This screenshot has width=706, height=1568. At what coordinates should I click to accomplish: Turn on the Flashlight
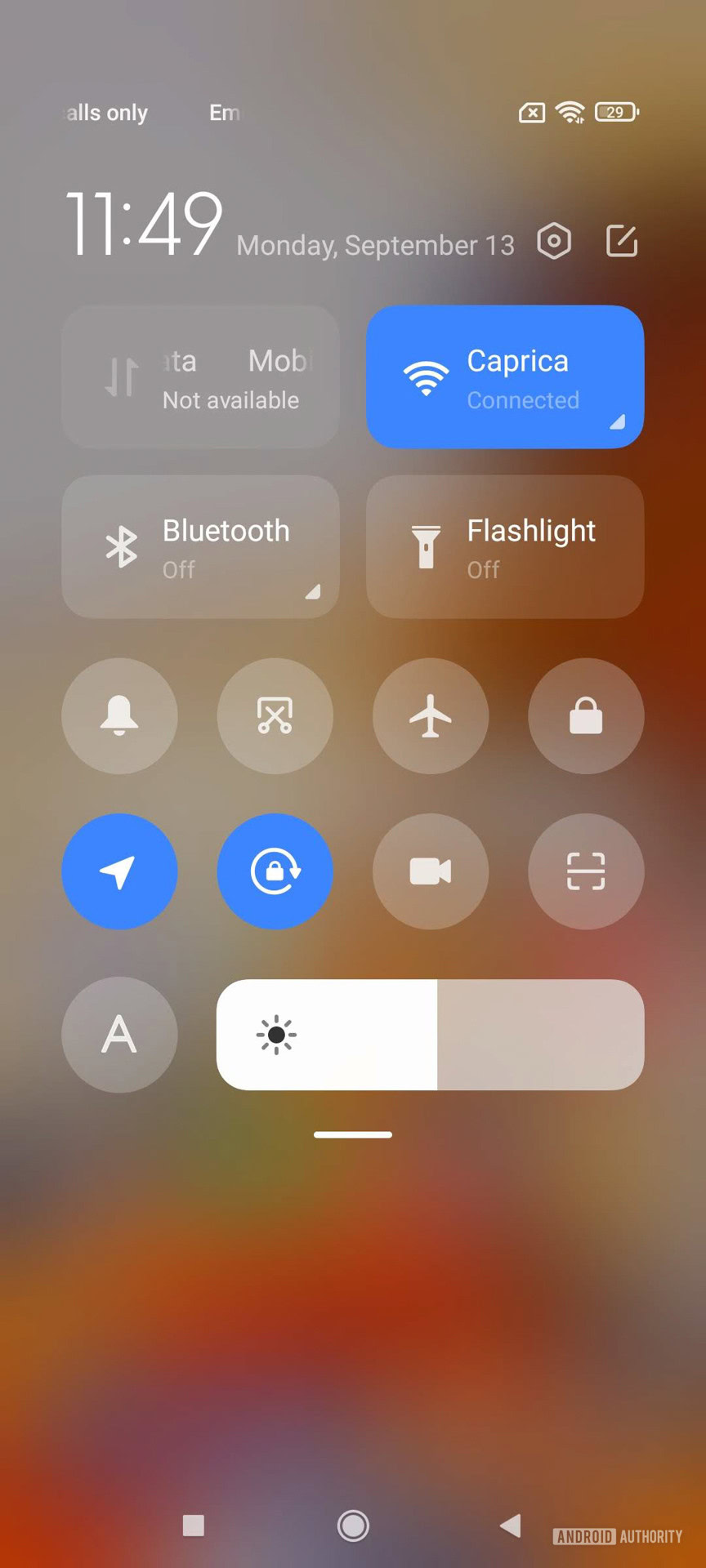tap(505, 547)
